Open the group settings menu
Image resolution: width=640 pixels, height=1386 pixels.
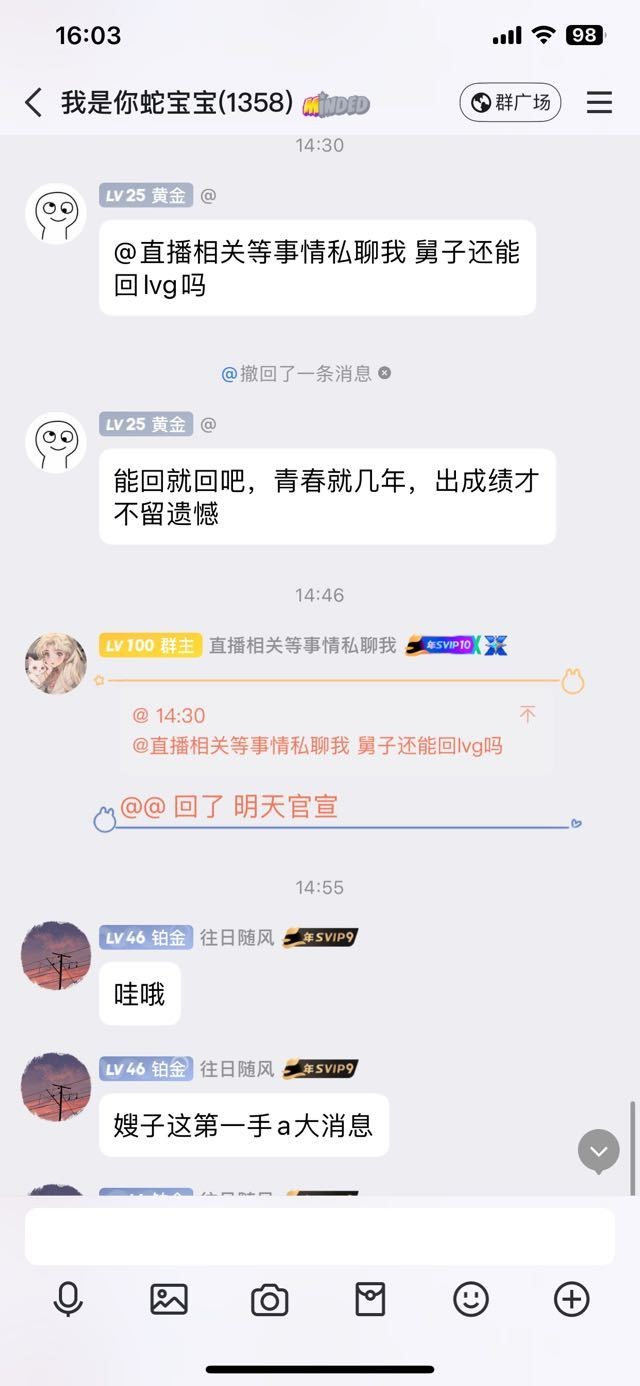tap(599, 102)
